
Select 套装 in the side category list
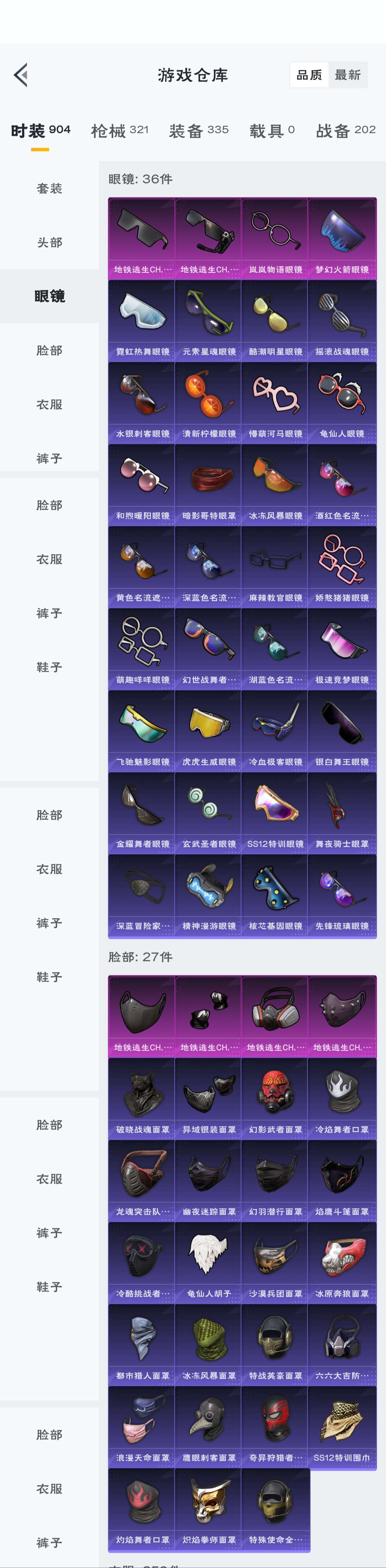coord(49,188)
